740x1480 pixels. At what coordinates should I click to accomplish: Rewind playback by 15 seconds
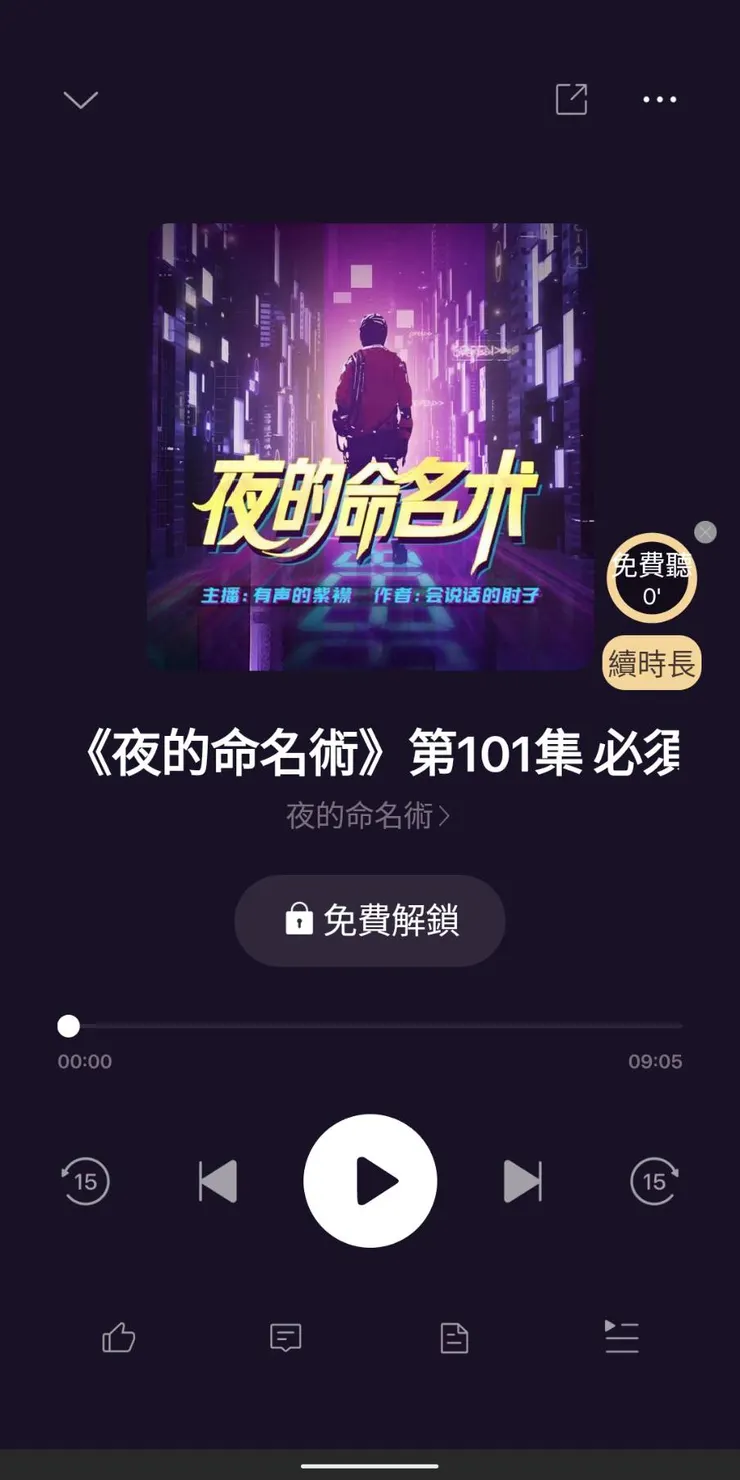tap(85, 1181)
